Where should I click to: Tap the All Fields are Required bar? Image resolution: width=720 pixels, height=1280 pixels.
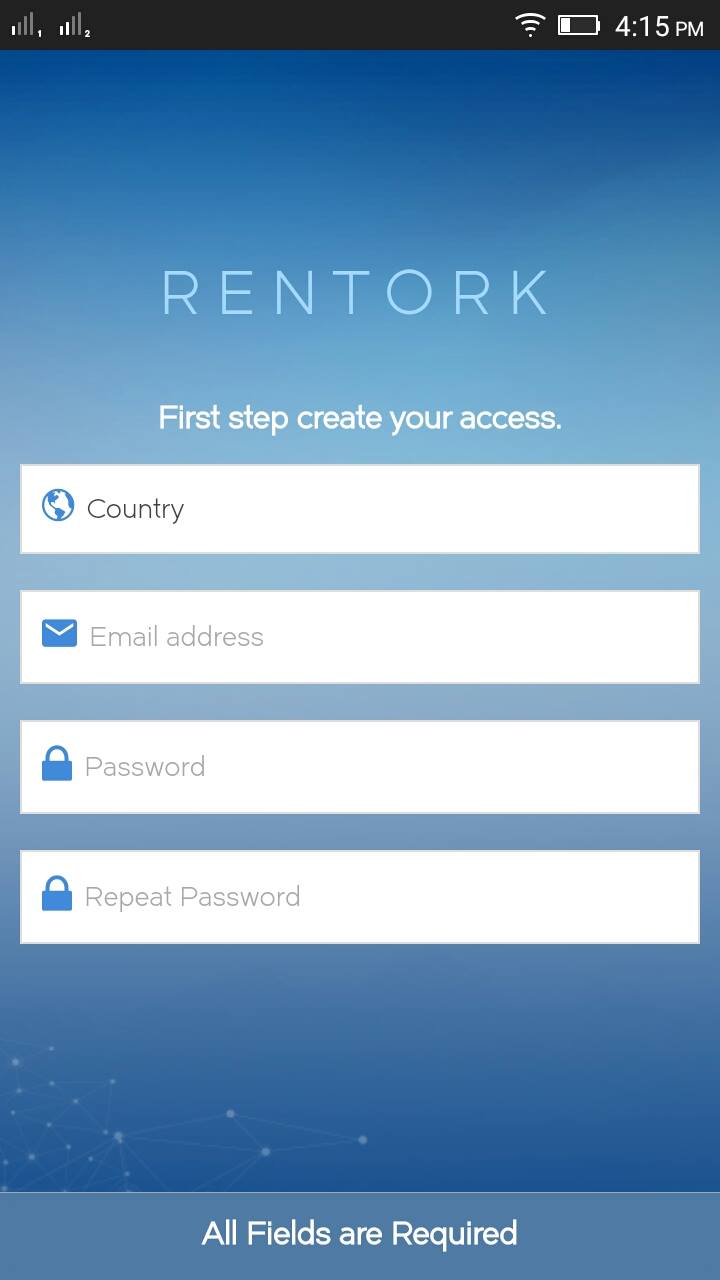point(360,1235)
